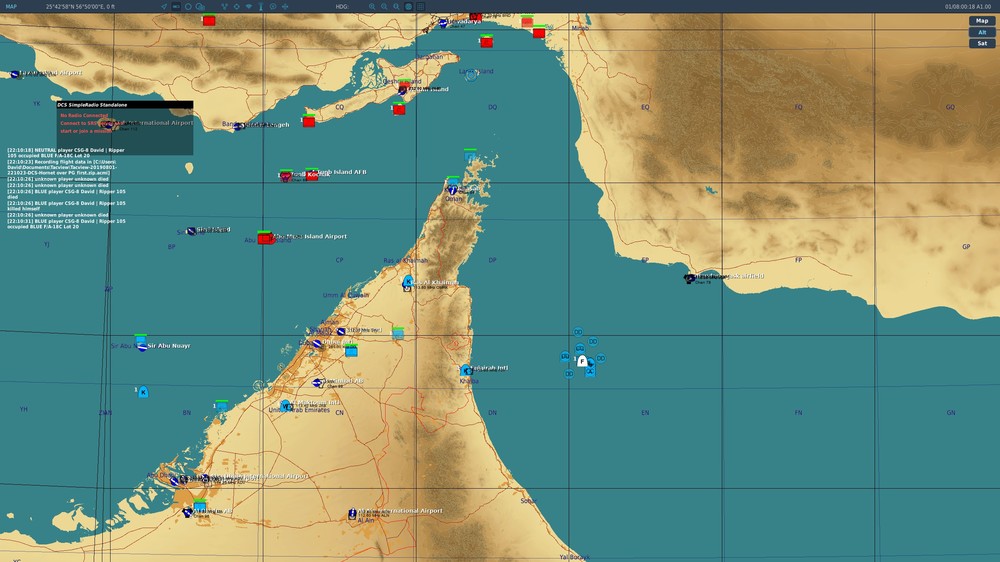The width and height of the screenshot is (1000, 562).
Task: Tap the white carrier group unit icon
Action: click(581, 361)
